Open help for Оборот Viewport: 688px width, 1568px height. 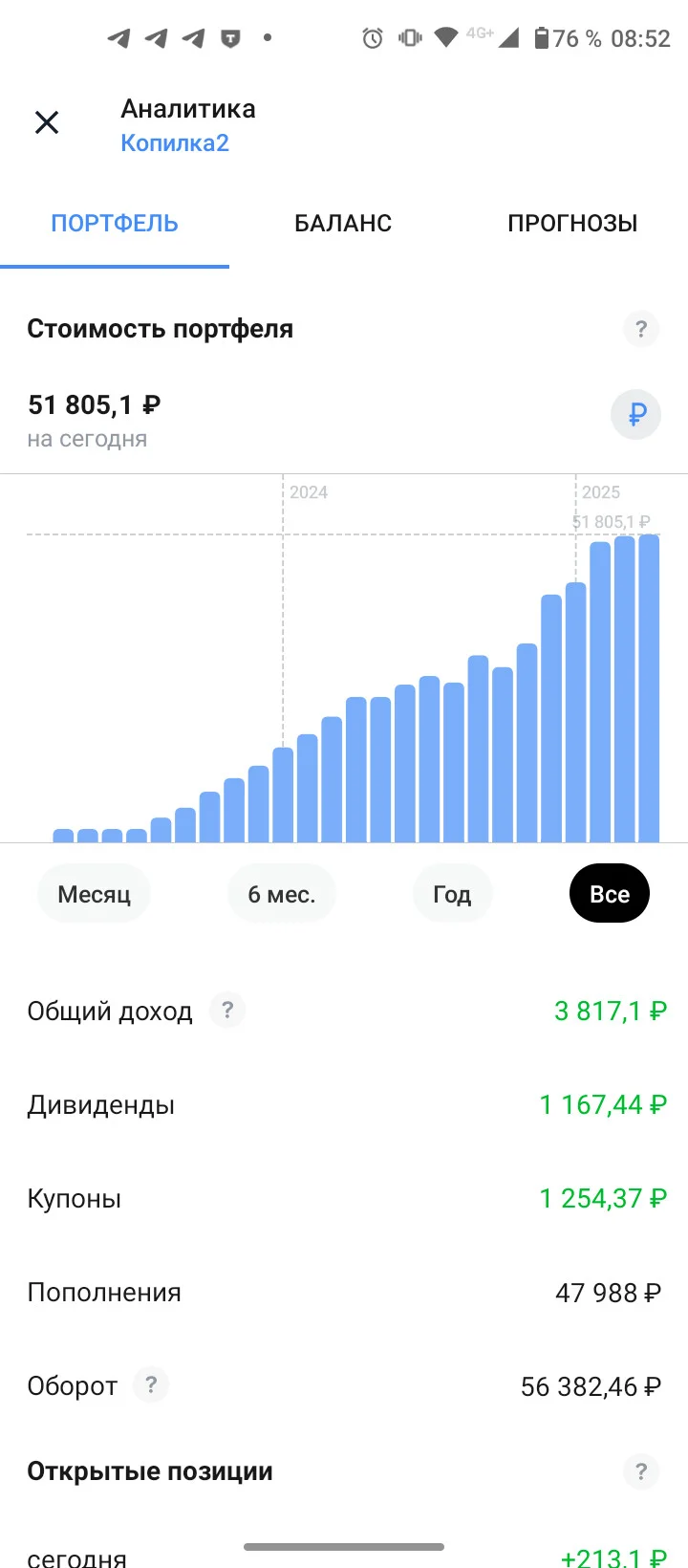pyautogui.click(x=151, y=1384)
